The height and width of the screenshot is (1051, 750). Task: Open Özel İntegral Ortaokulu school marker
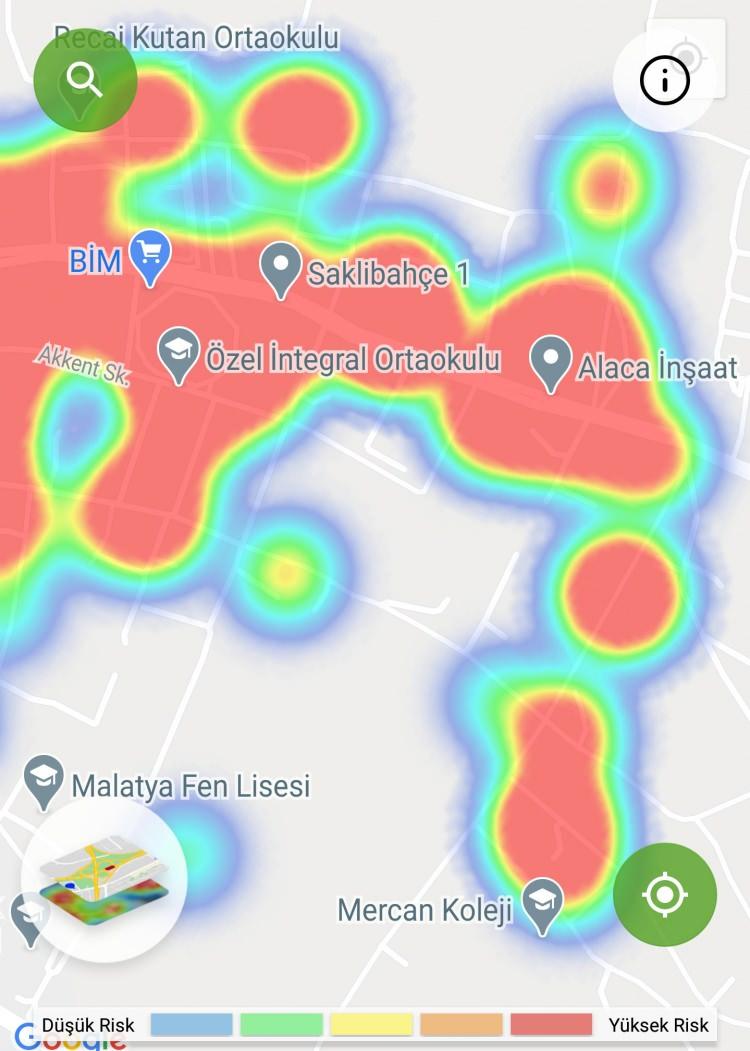pos(179,353)
